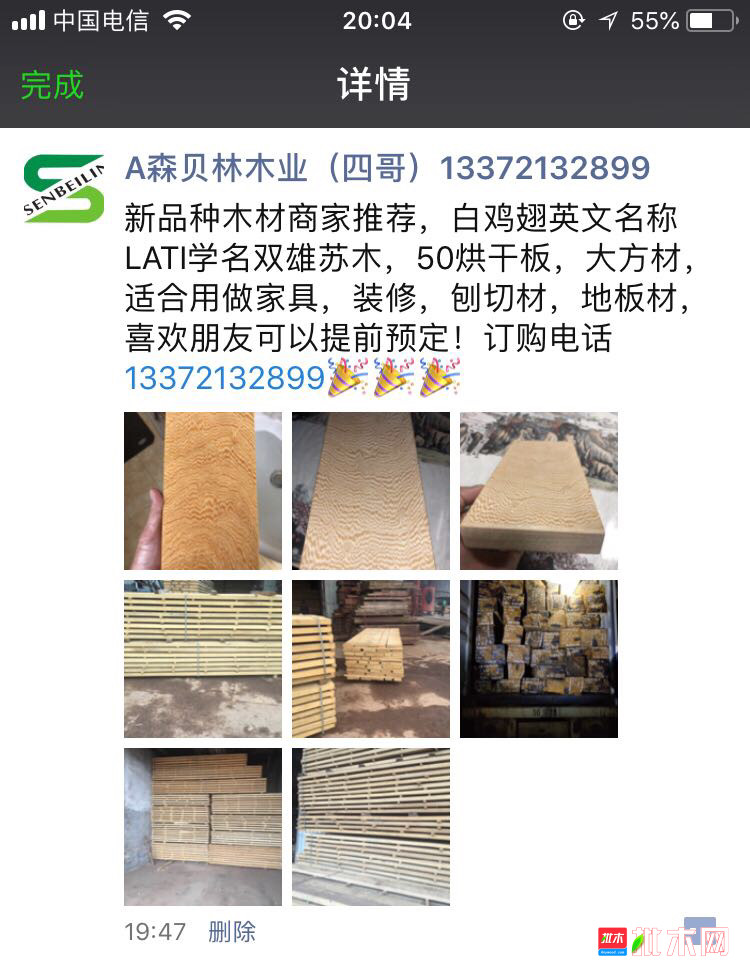Open third photo of thick plank block
The image size is (750, 971).
click(x=539, y=491)
